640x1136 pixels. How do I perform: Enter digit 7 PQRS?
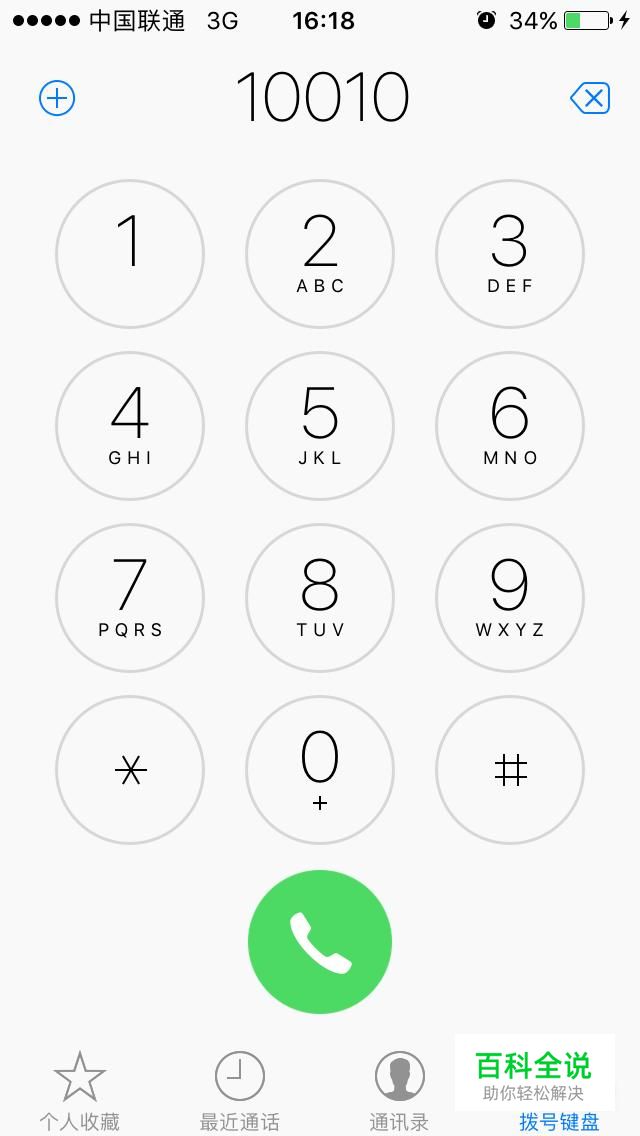(x=130, y=599)
